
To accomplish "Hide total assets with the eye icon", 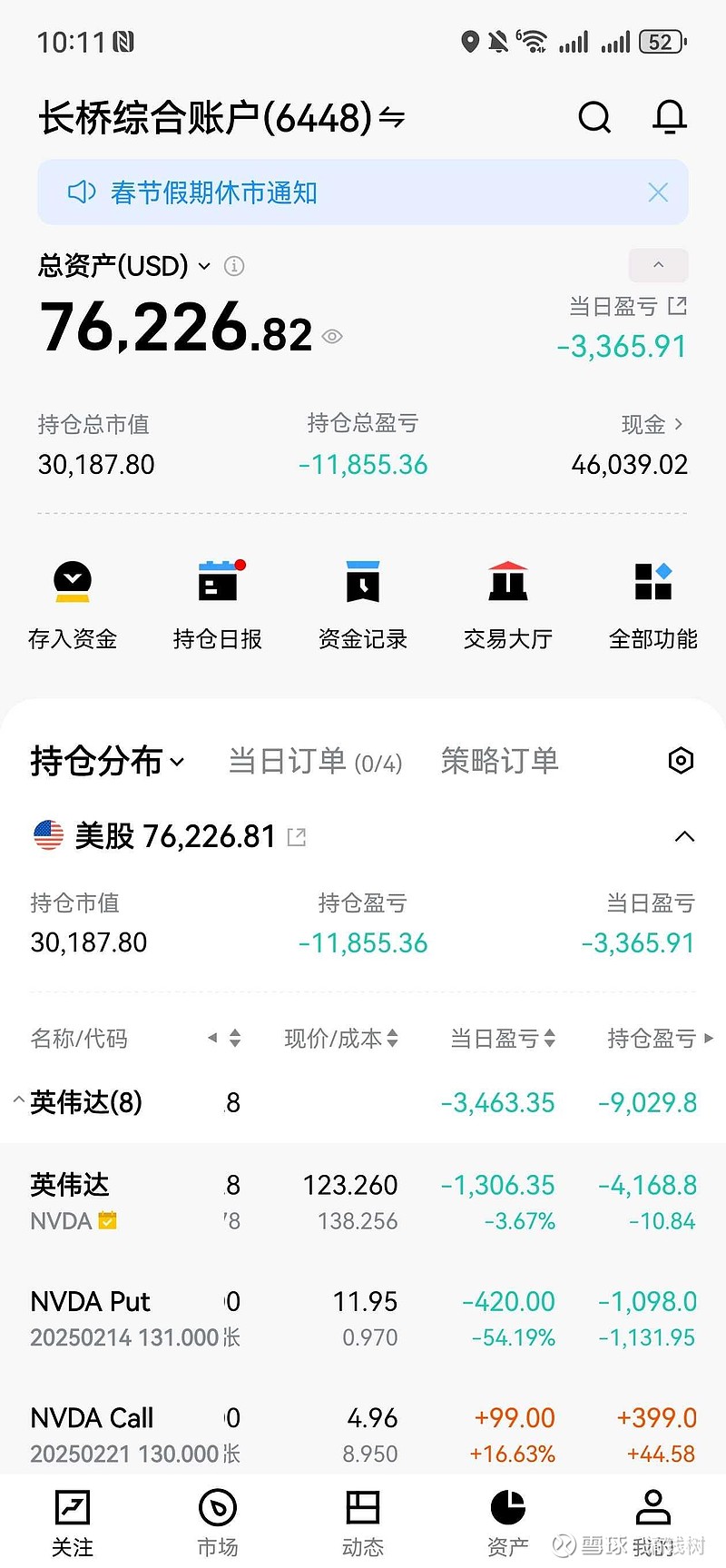I will pos(331,336).
